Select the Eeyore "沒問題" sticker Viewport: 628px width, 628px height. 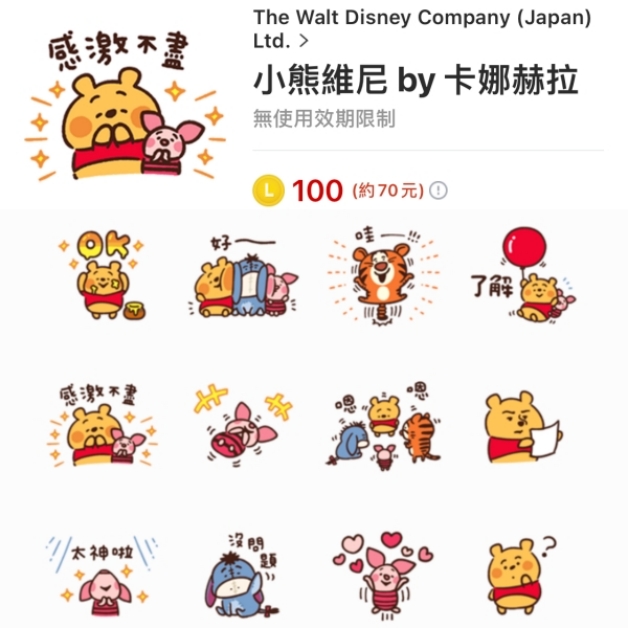pyautogui.click(x=238, y=572)
